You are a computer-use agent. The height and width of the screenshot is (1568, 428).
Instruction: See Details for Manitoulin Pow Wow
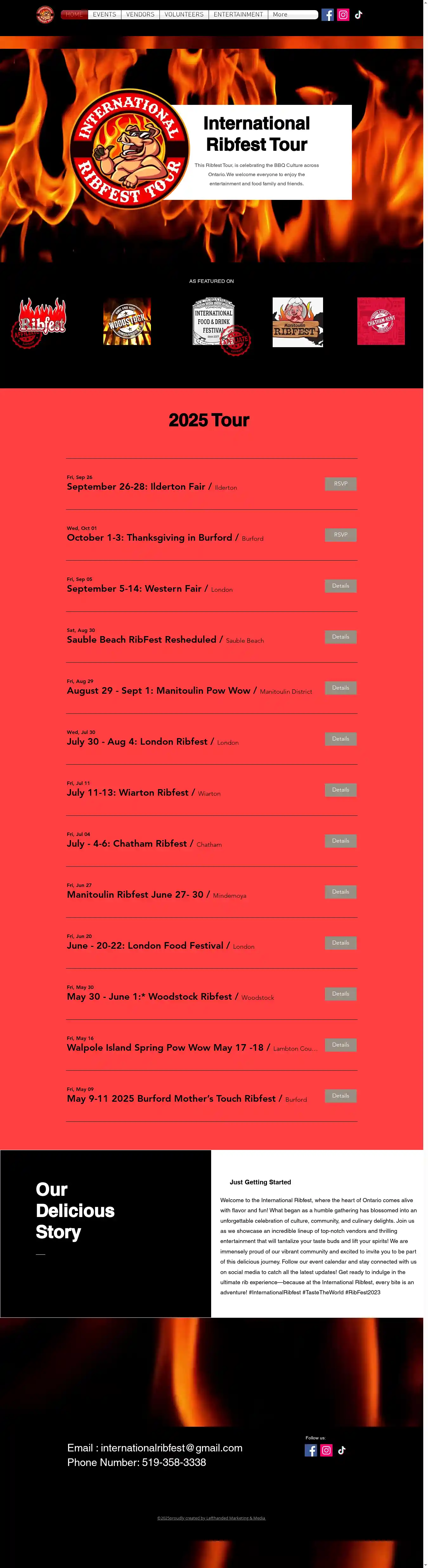(340, 688)
